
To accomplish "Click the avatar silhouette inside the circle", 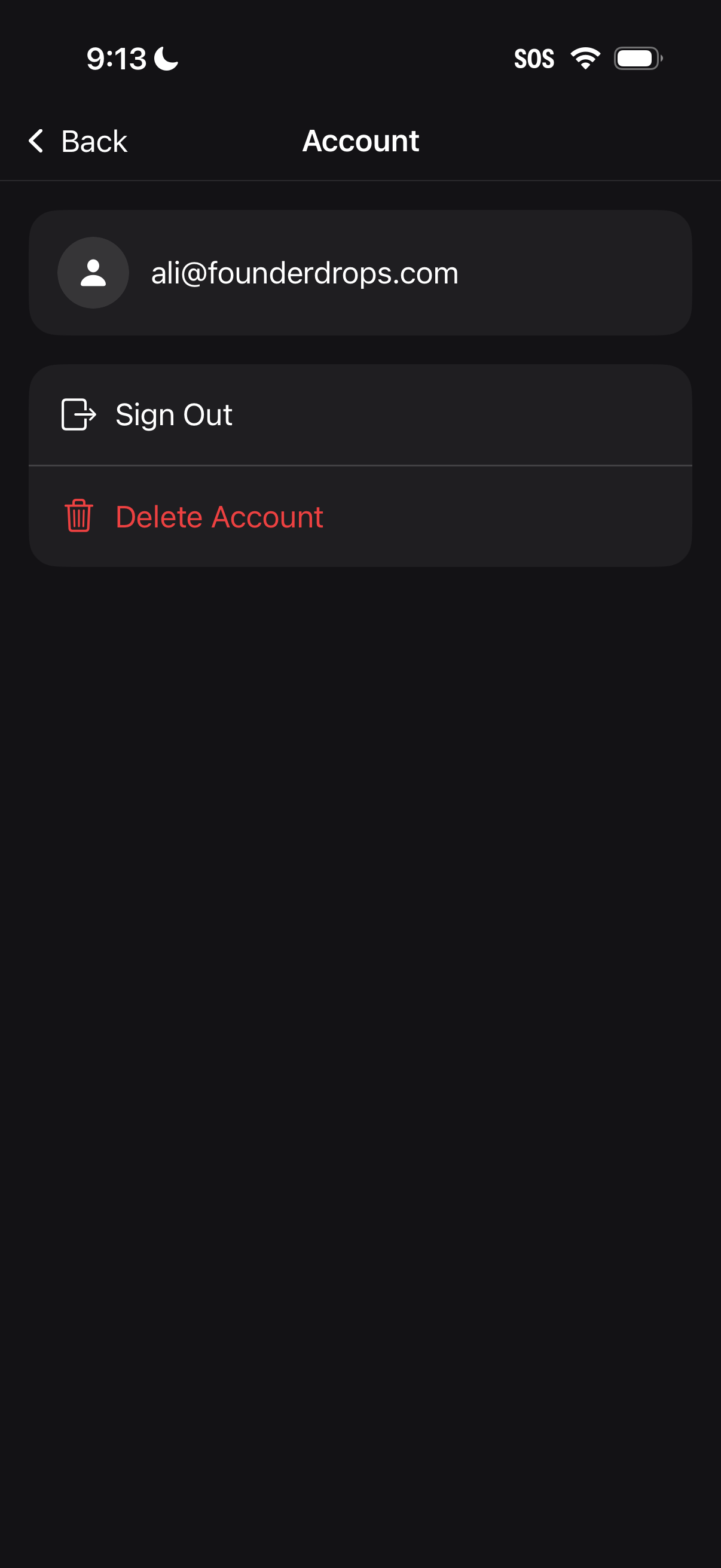I will click(93, 273).
